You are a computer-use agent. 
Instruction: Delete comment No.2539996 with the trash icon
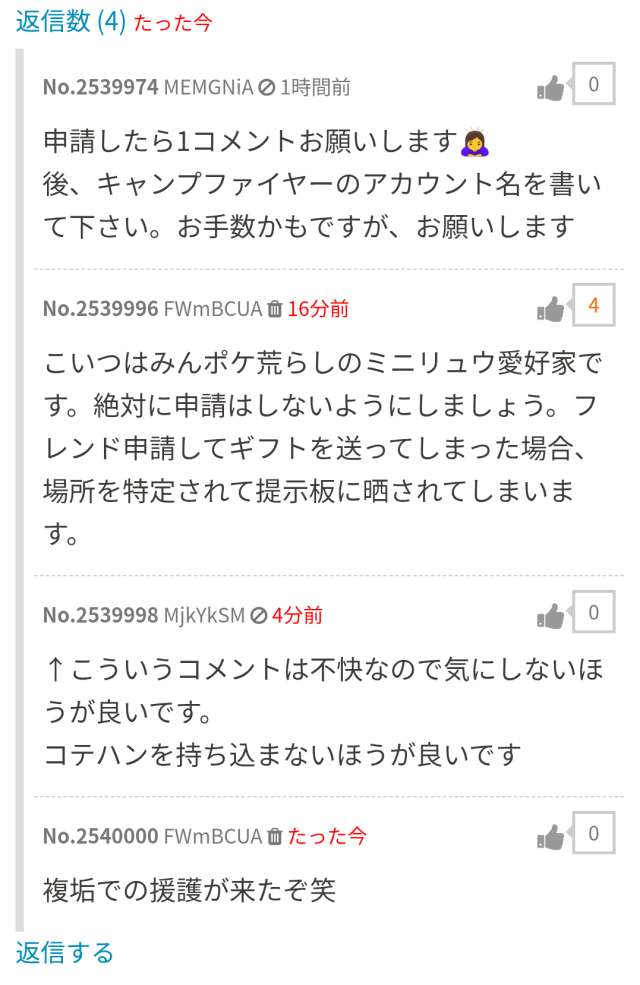pyautogui.click(x=275, y=309)
